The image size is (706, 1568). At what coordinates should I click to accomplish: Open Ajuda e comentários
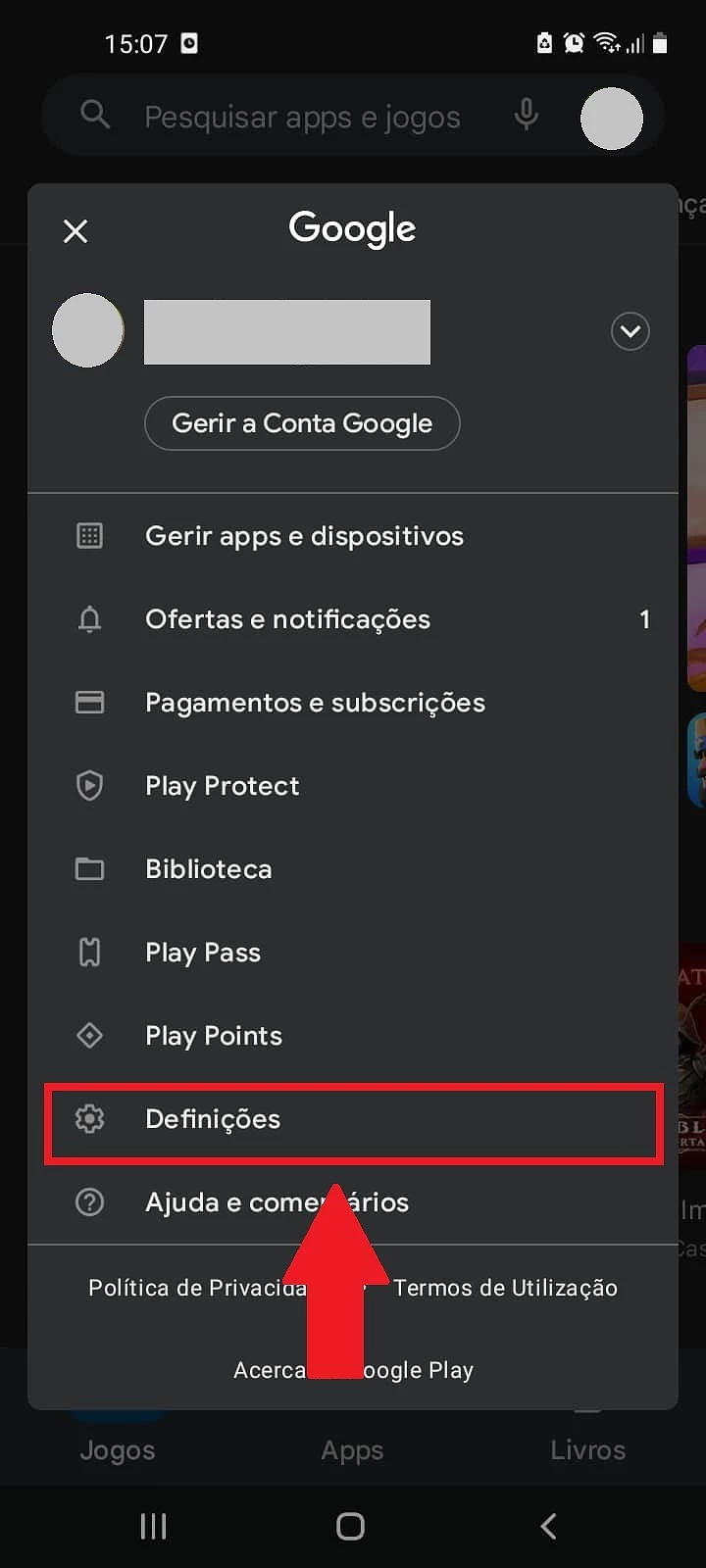353,1202
